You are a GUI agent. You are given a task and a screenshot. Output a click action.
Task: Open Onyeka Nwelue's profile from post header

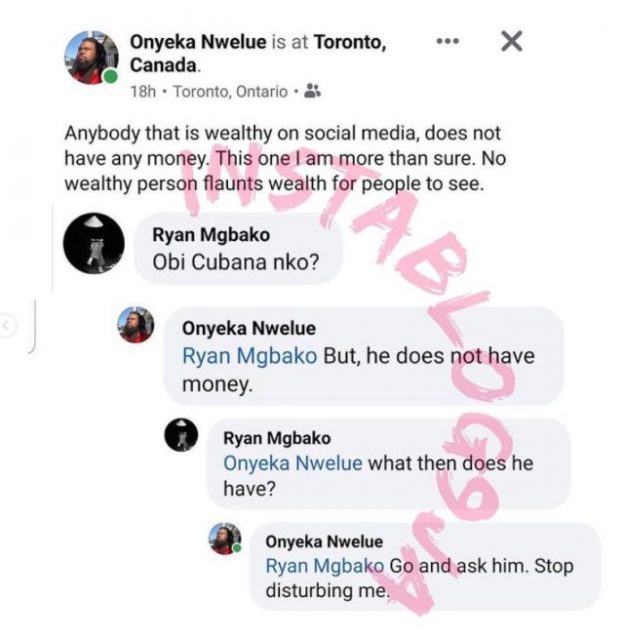coord(199,42)
